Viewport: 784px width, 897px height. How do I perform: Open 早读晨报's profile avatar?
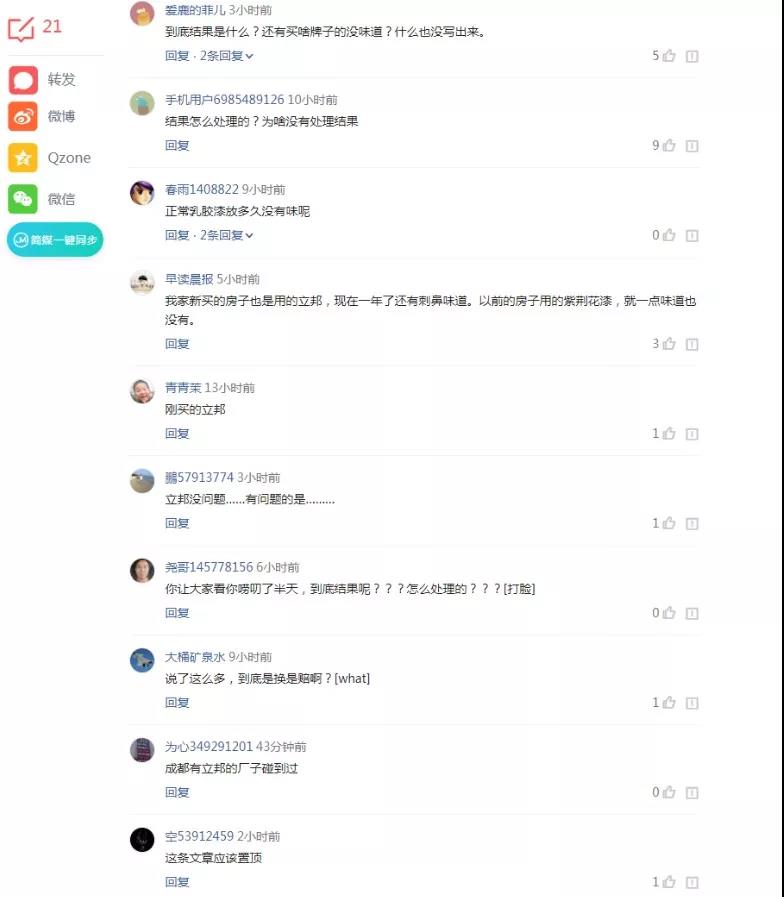(x=142, y=282)
